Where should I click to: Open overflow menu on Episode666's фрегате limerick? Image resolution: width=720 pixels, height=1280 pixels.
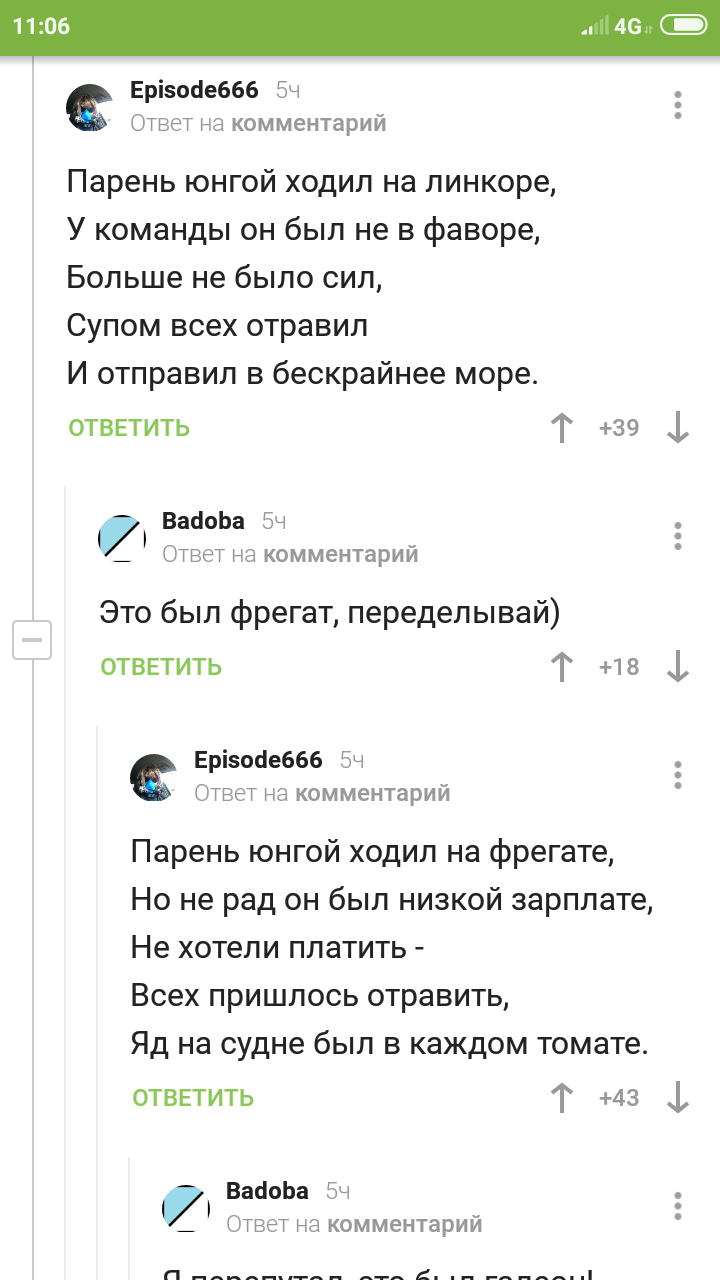[678, 775]
